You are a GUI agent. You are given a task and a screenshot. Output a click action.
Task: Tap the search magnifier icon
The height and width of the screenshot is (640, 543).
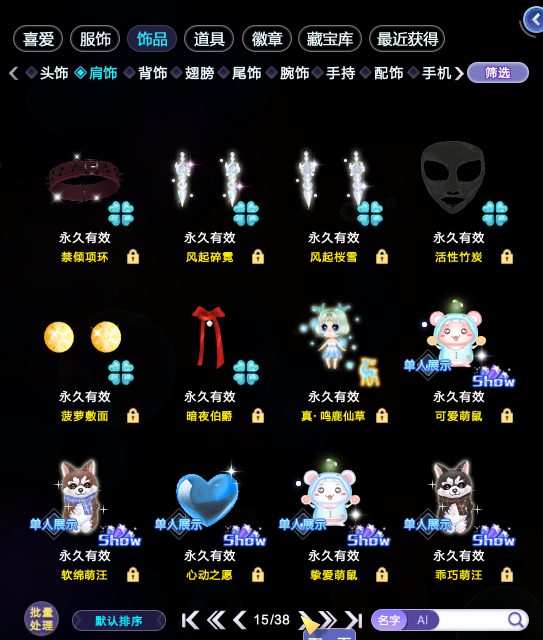516,620
